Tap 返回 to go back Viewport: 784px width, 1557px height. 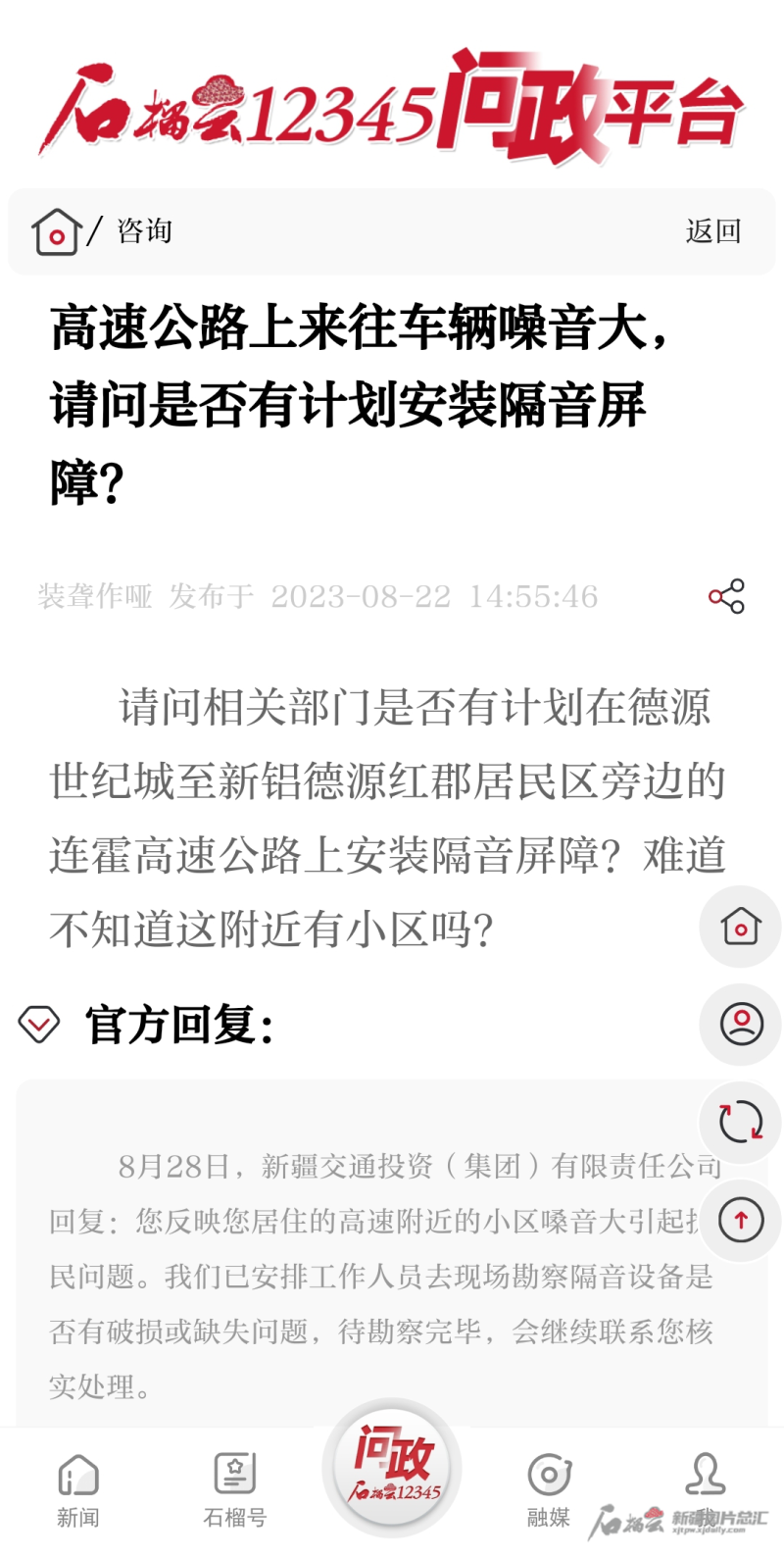712,231
